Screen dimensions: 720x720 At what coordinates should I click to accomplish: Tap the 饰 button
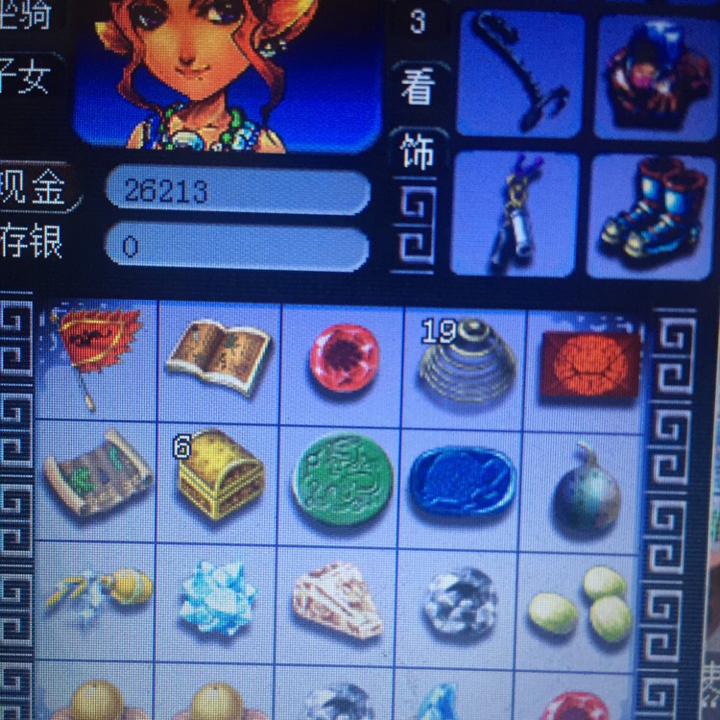(x=416, y=151)
